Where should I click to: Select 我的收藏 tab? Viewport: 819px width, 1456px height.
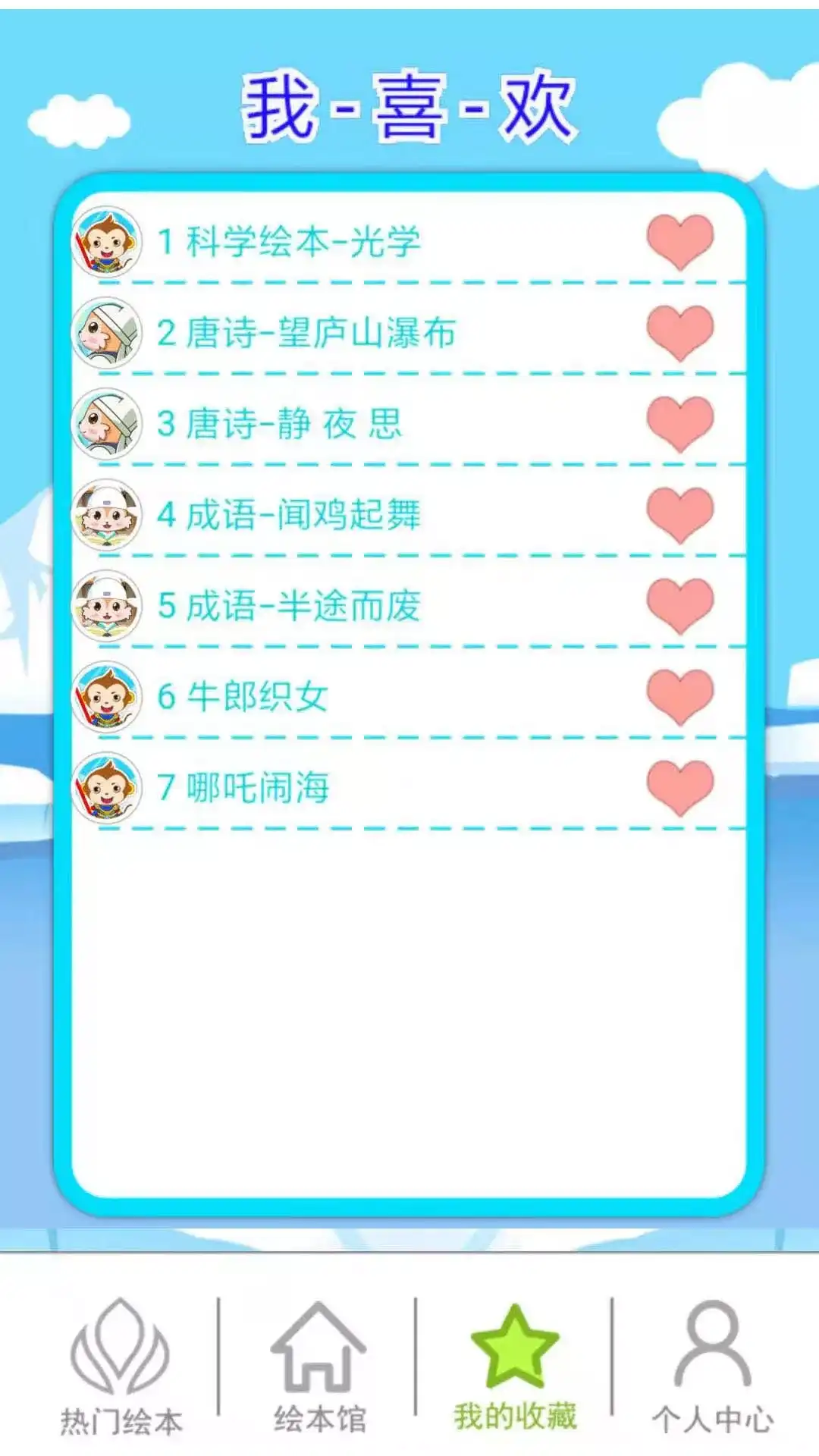click(515, 1365)
